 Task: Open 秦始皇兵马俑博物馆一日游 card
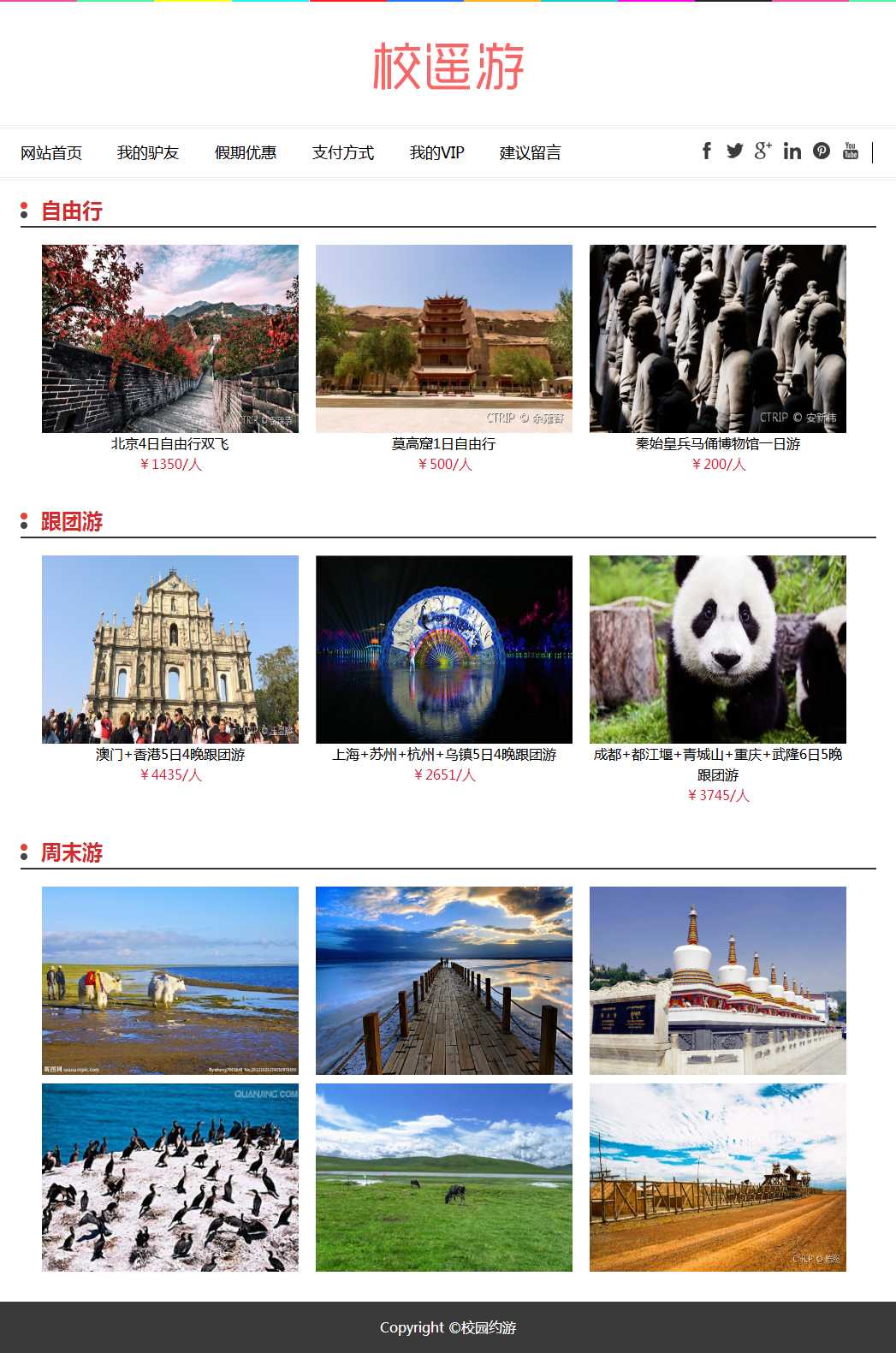[x=718, y=339]
